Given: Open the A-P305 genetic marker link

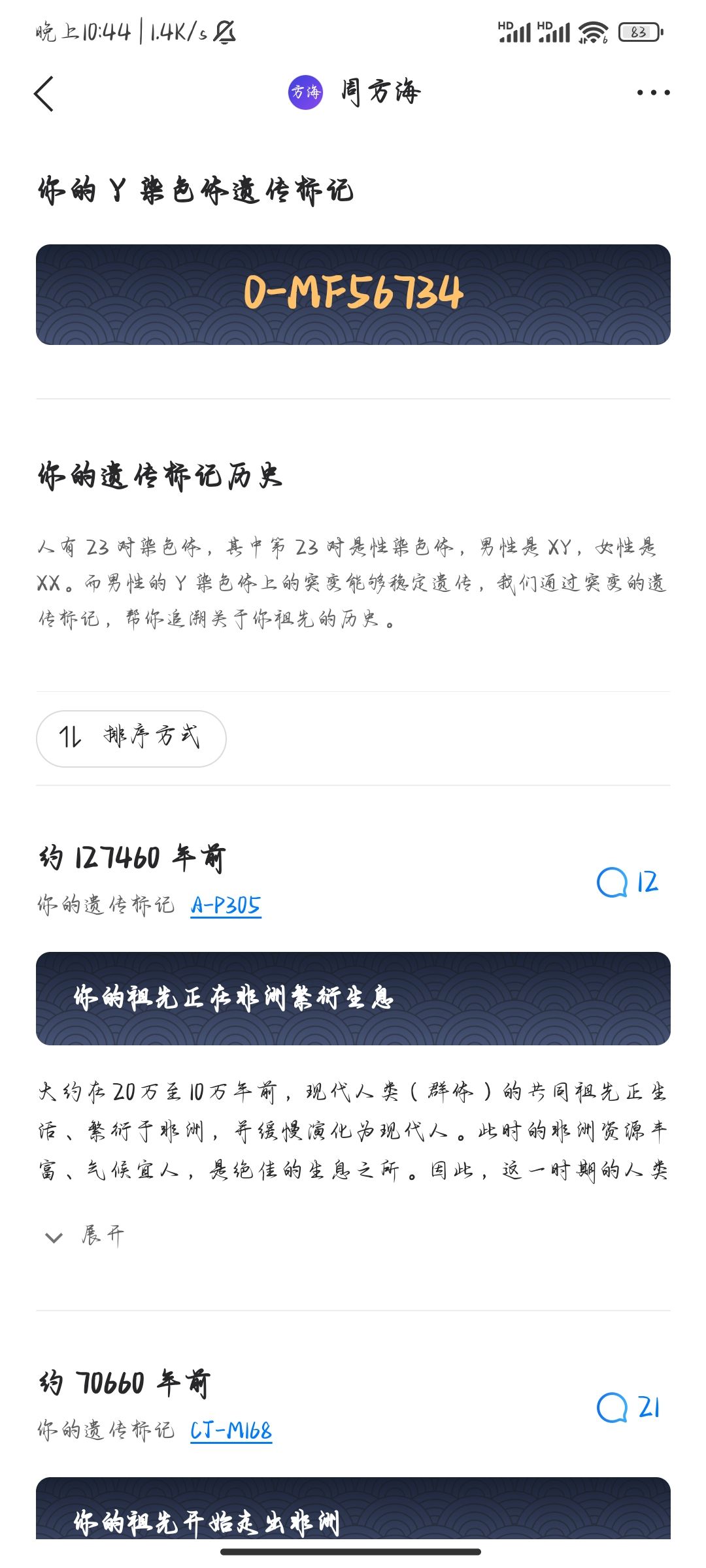Looking at the screenshot, I should (x=226, y=905).
